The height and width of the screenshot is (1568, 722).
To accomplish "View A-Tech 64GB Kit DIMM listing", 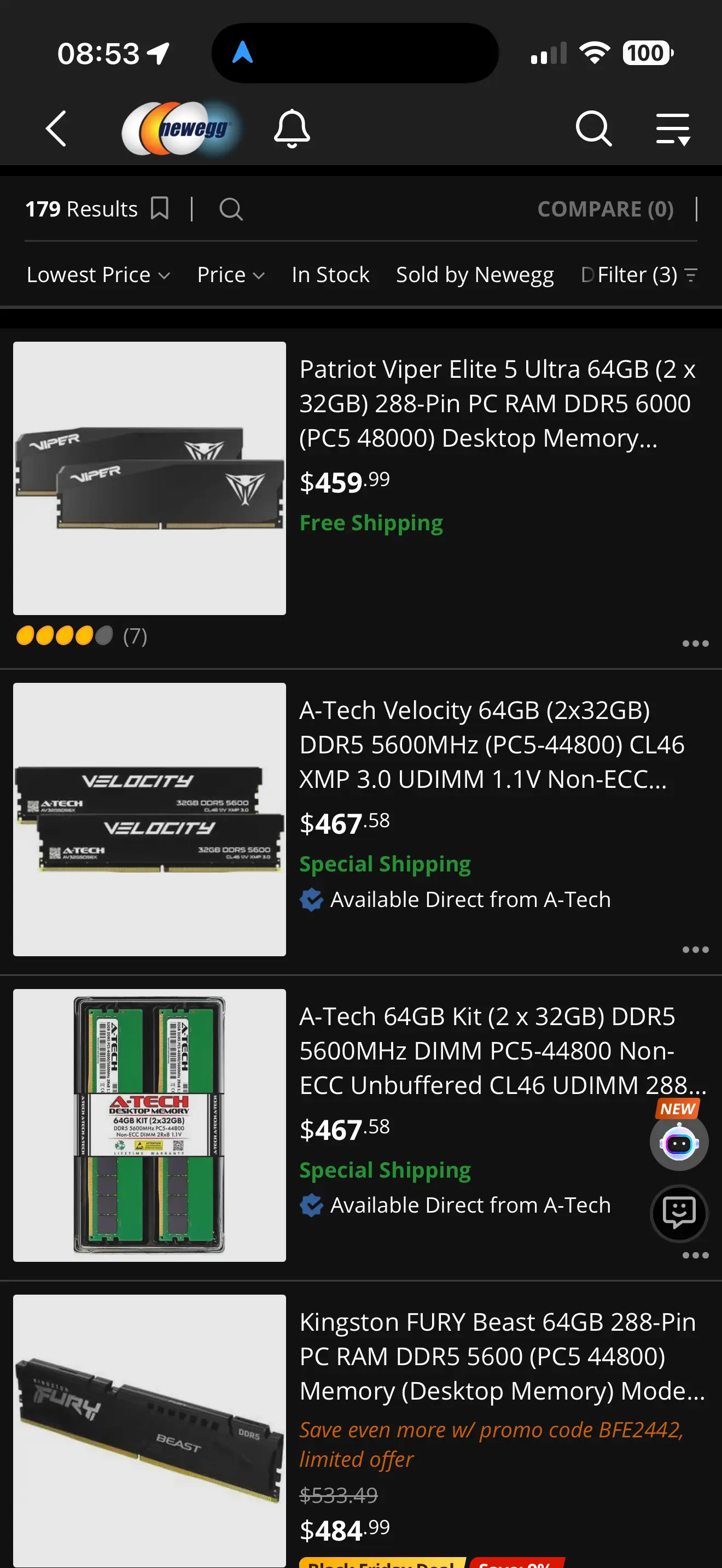I will click(487, 1050).
